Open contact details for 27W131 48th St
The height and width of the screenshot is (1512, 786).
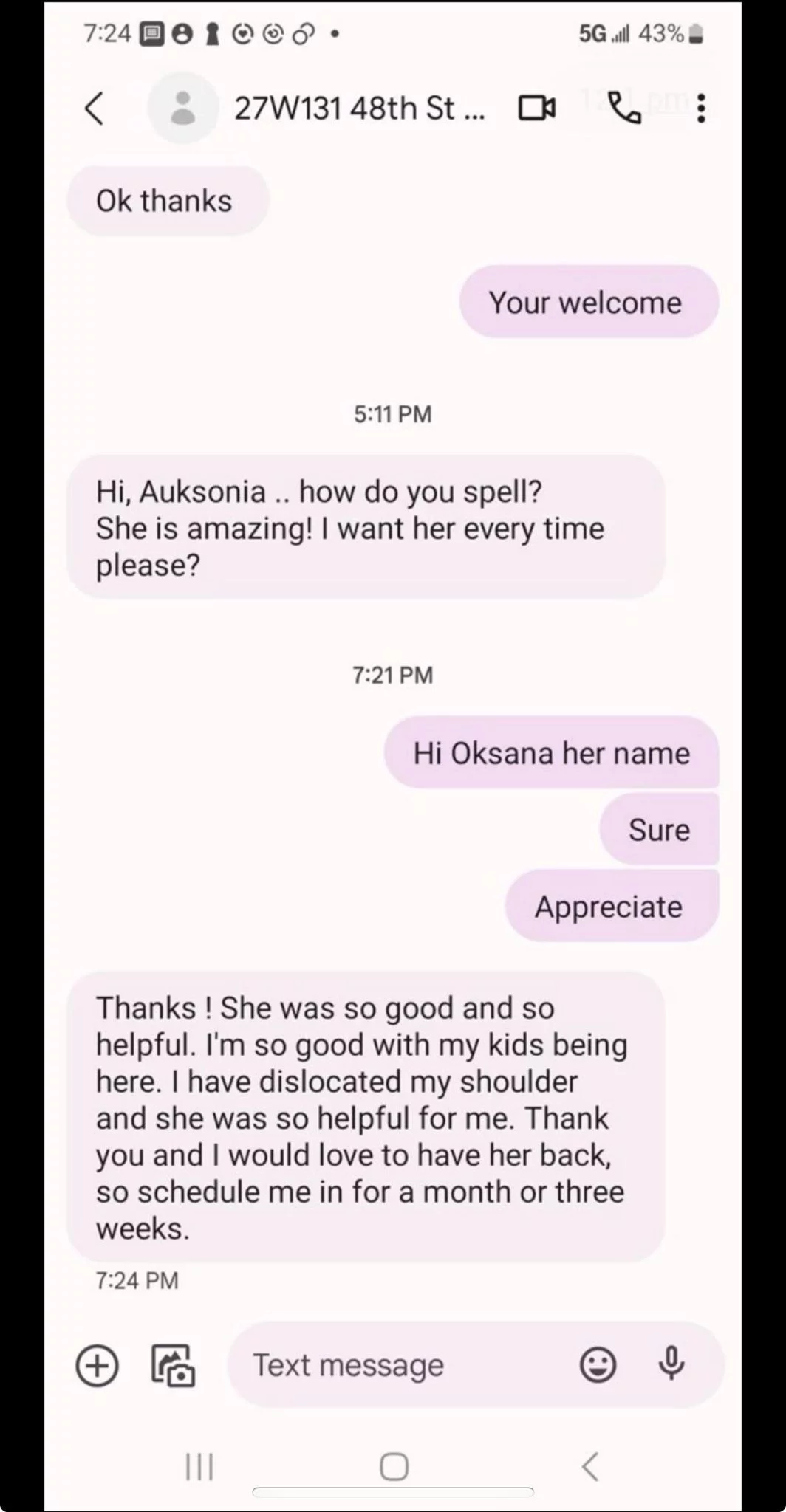pos(359,109)
